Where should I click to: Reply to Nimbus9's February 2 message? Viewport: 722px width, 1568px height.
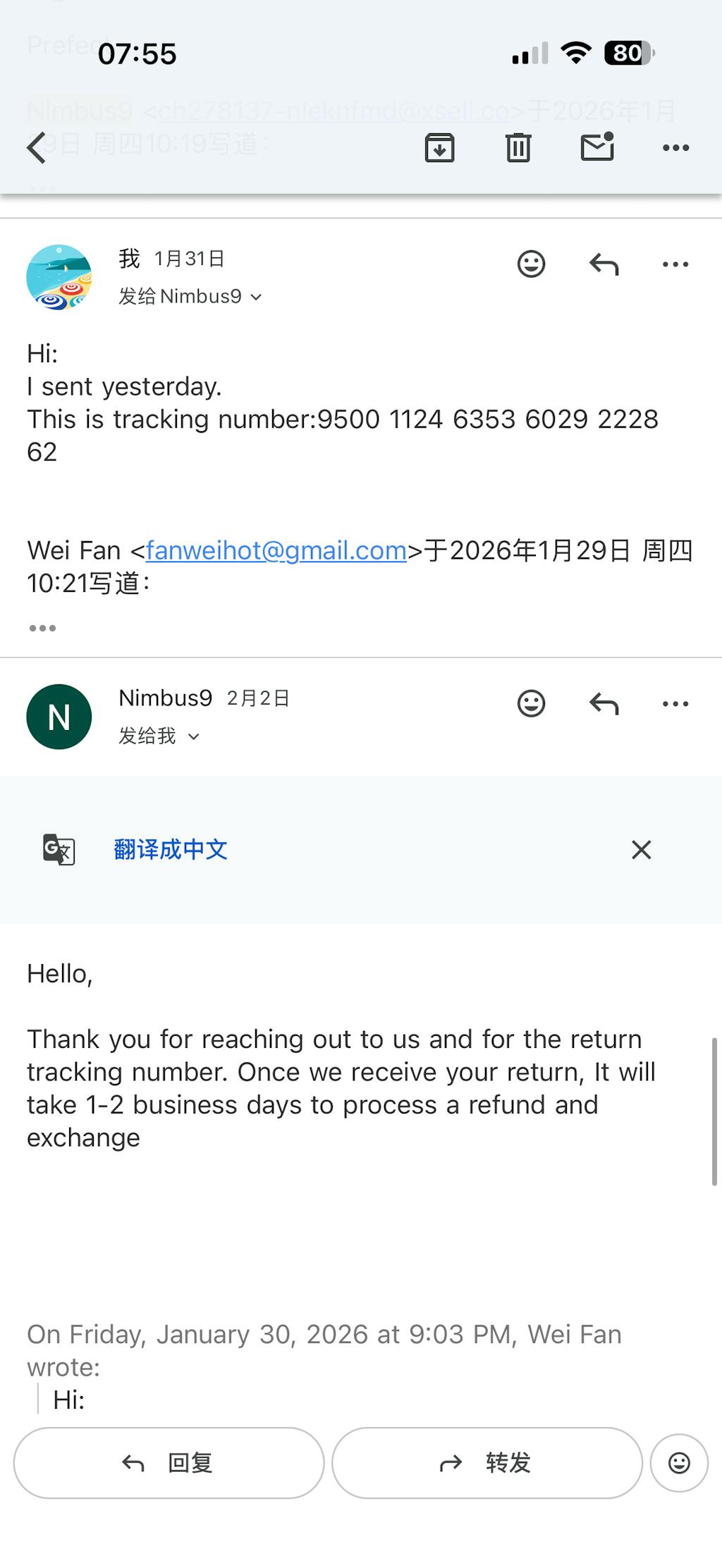(x=604, y=703)
